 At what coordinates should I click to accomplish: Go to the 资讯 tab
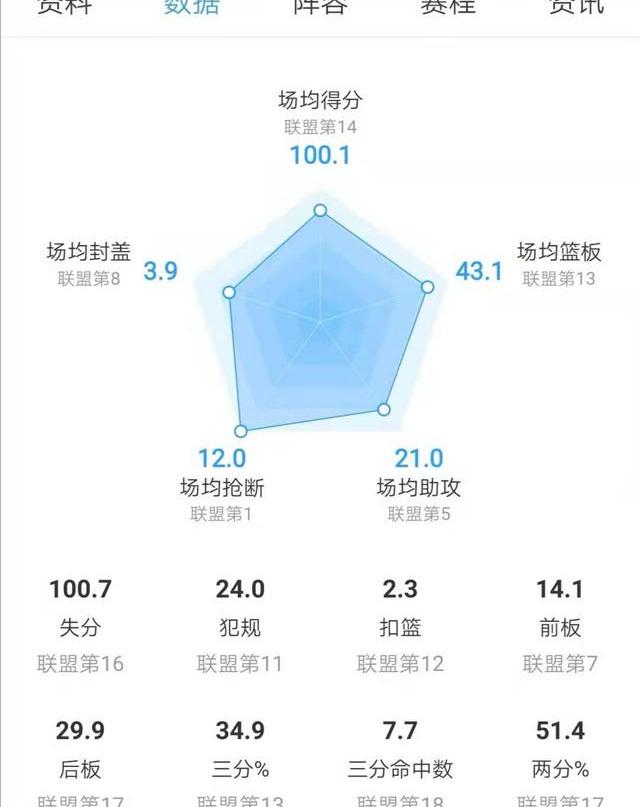577,8
